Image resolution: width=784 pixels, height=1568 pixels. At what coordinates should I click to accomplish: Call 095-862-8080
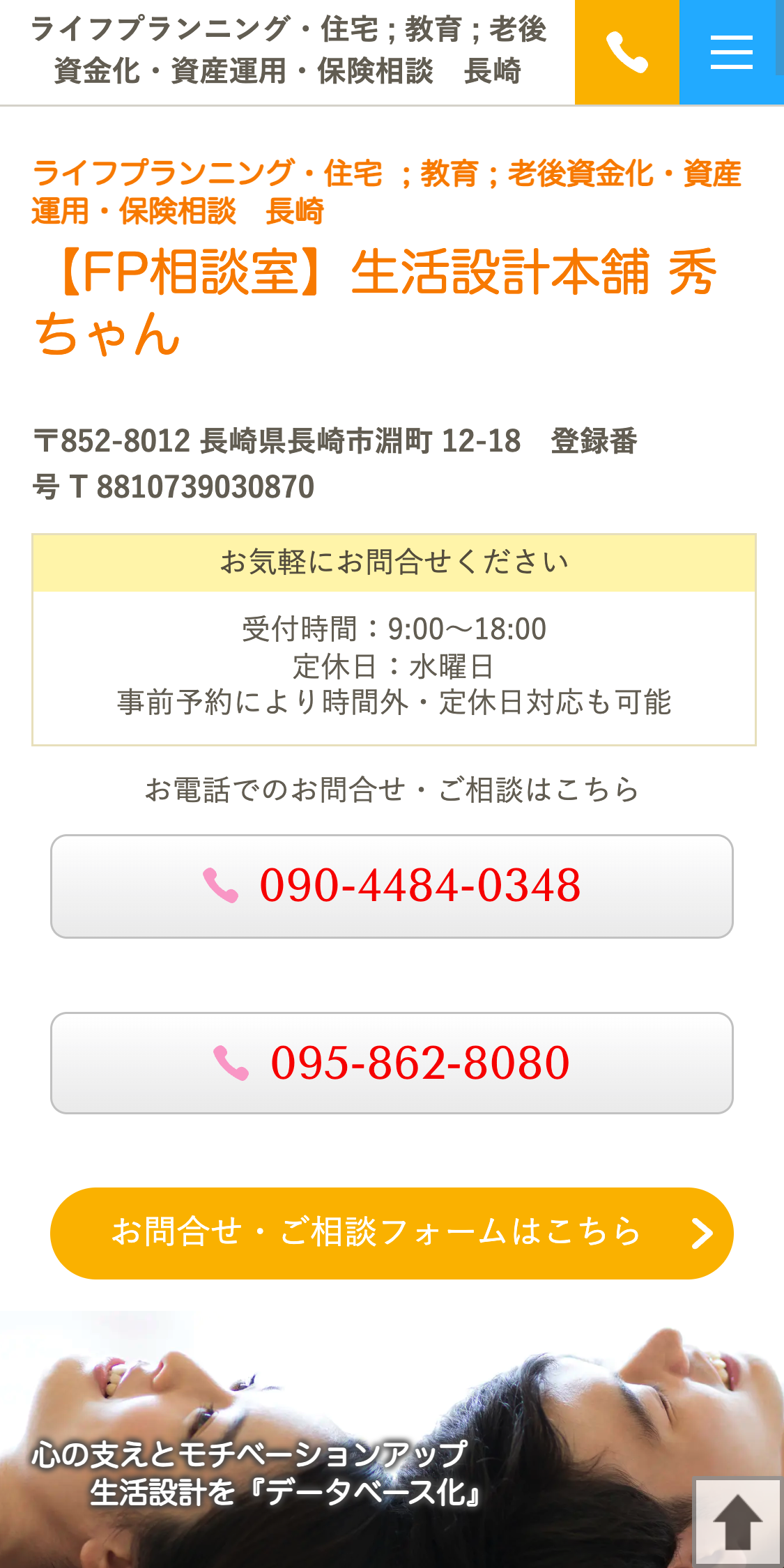[x=392, y=1063]
